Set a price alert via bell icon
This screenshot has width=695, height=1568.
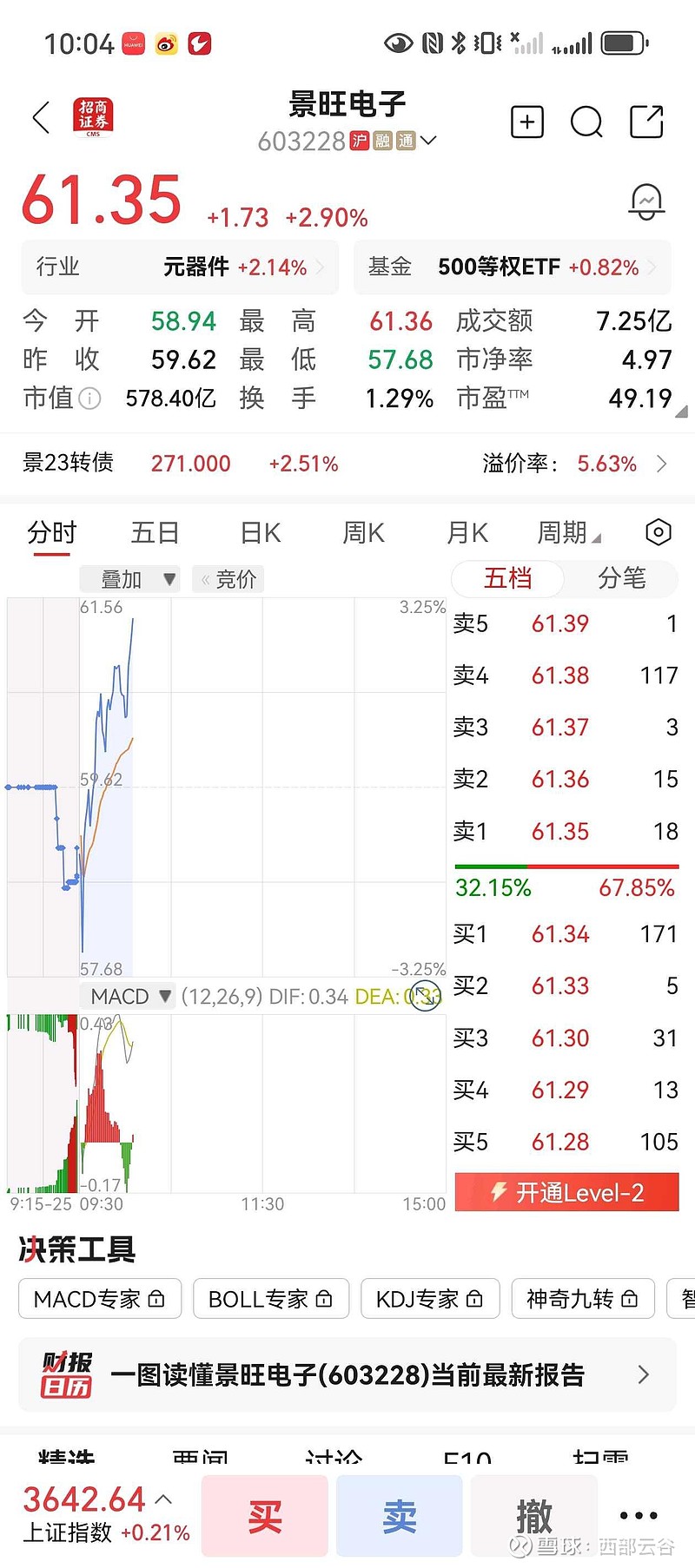click(646, 202)
